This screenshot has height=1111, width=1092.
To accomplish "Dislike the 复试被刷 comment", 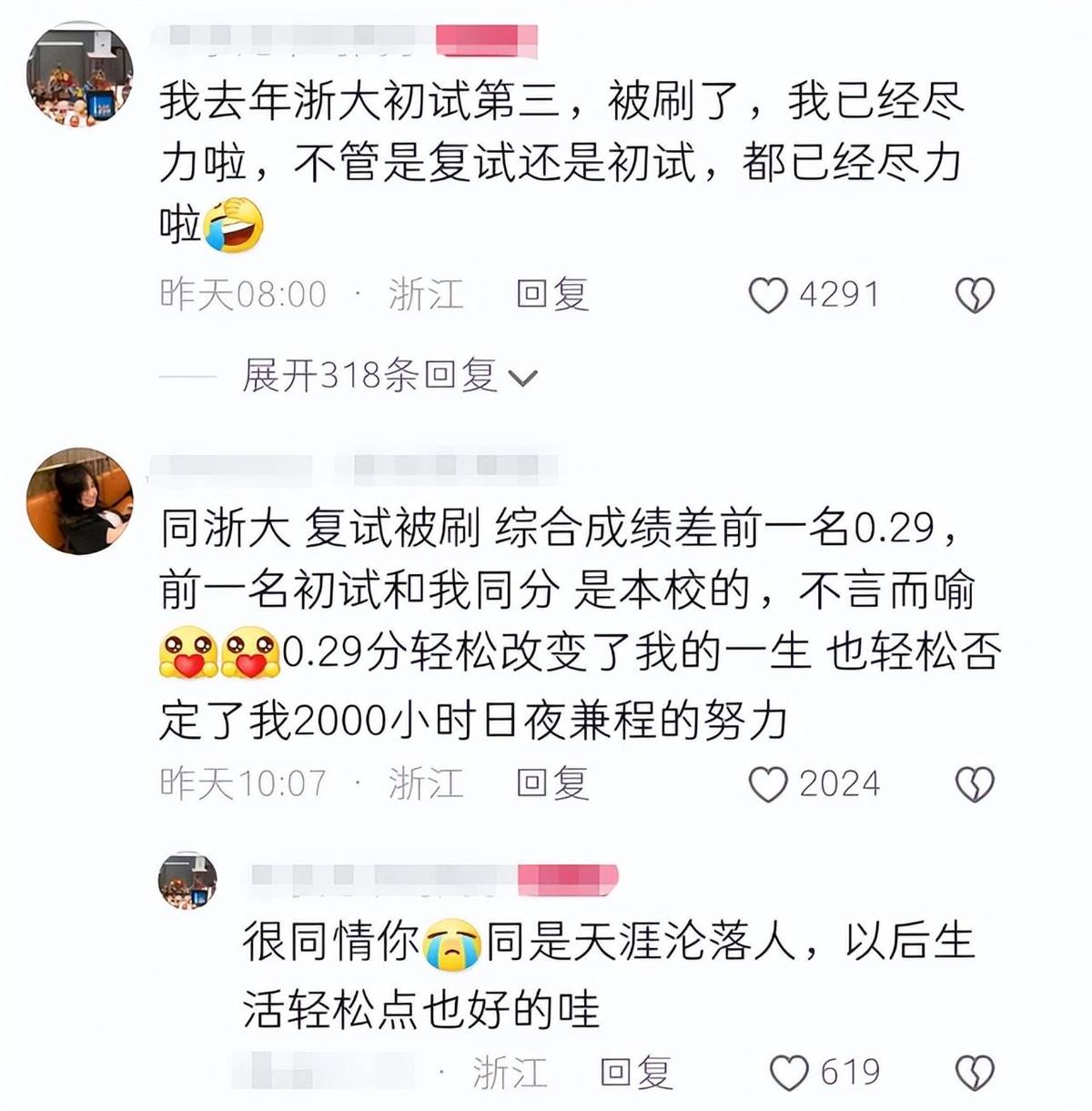I will pos(975,784).
